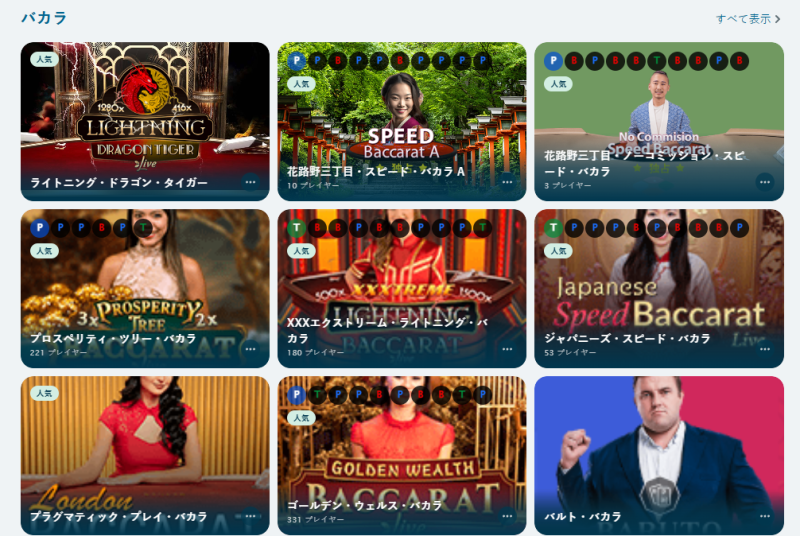
Task: Open 花路野三丁目・スピード・バカラ A game
Action: [402, 120]
